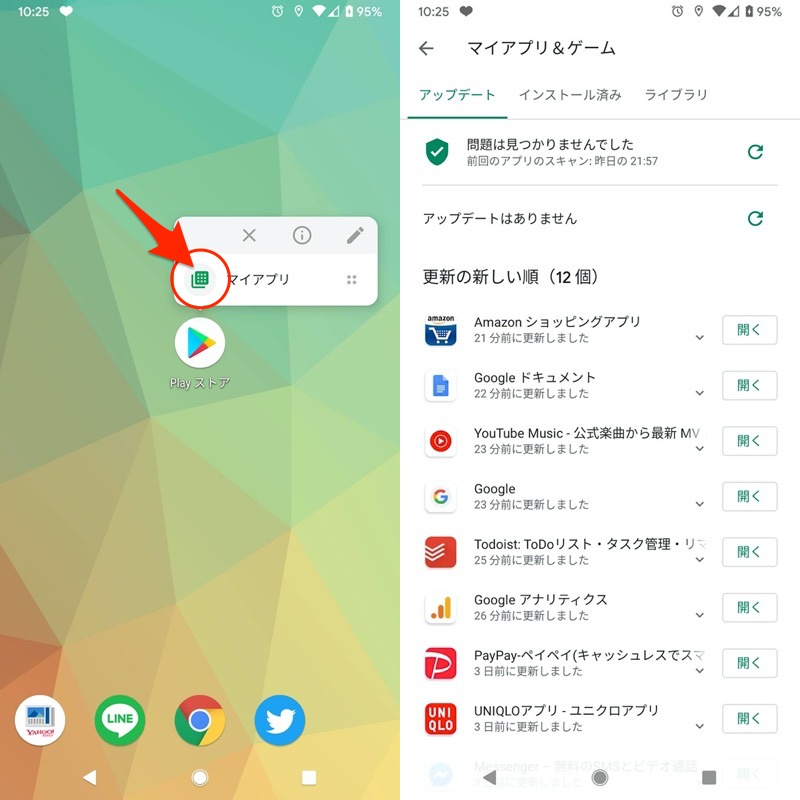The height and width of the screenshot is (800, 800).
Task: Open the Amazon ショッピングアプリ with 開く
Action: click(x=749, y=330)
